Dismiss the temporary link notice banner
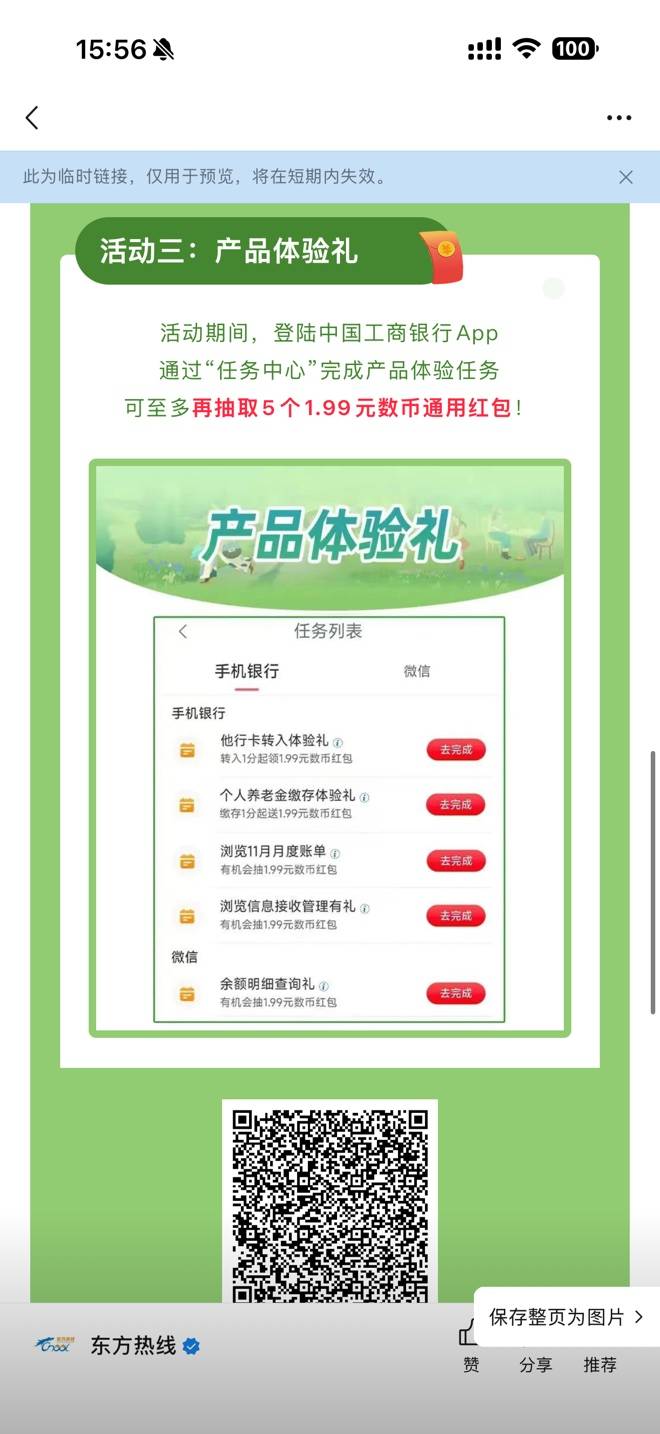Screen dimensions: 660x1434 point(625,177)
